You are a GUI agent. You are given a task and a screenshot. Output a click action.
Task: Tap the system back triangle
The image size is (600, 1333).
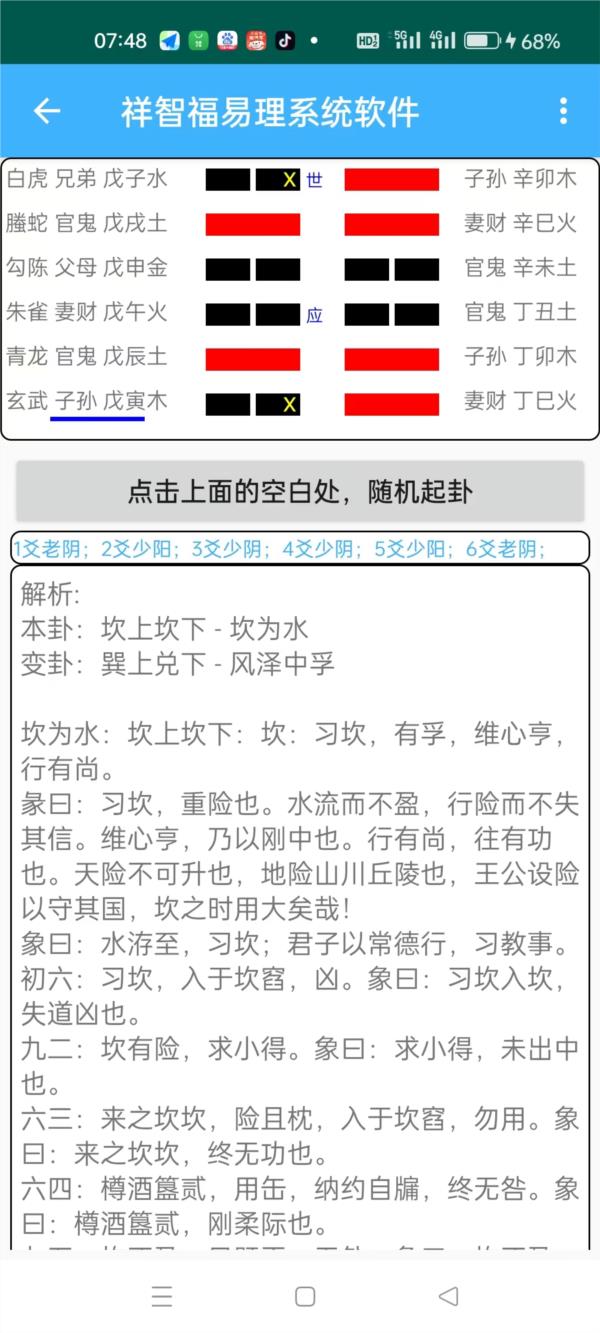(x=449, y=1296)
